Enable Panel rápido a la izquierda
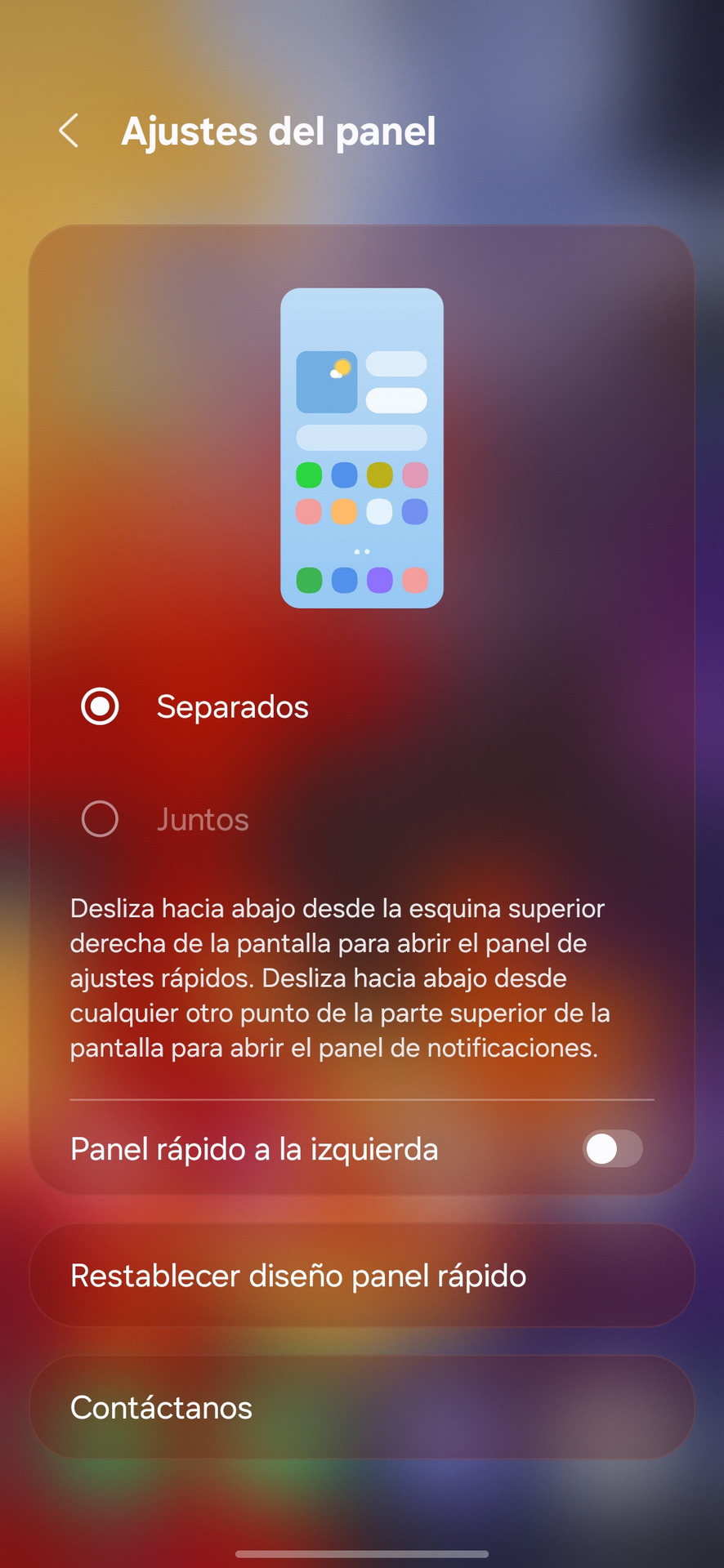724x1568 pixels. pyautogui.click(x=612, y=1149)
